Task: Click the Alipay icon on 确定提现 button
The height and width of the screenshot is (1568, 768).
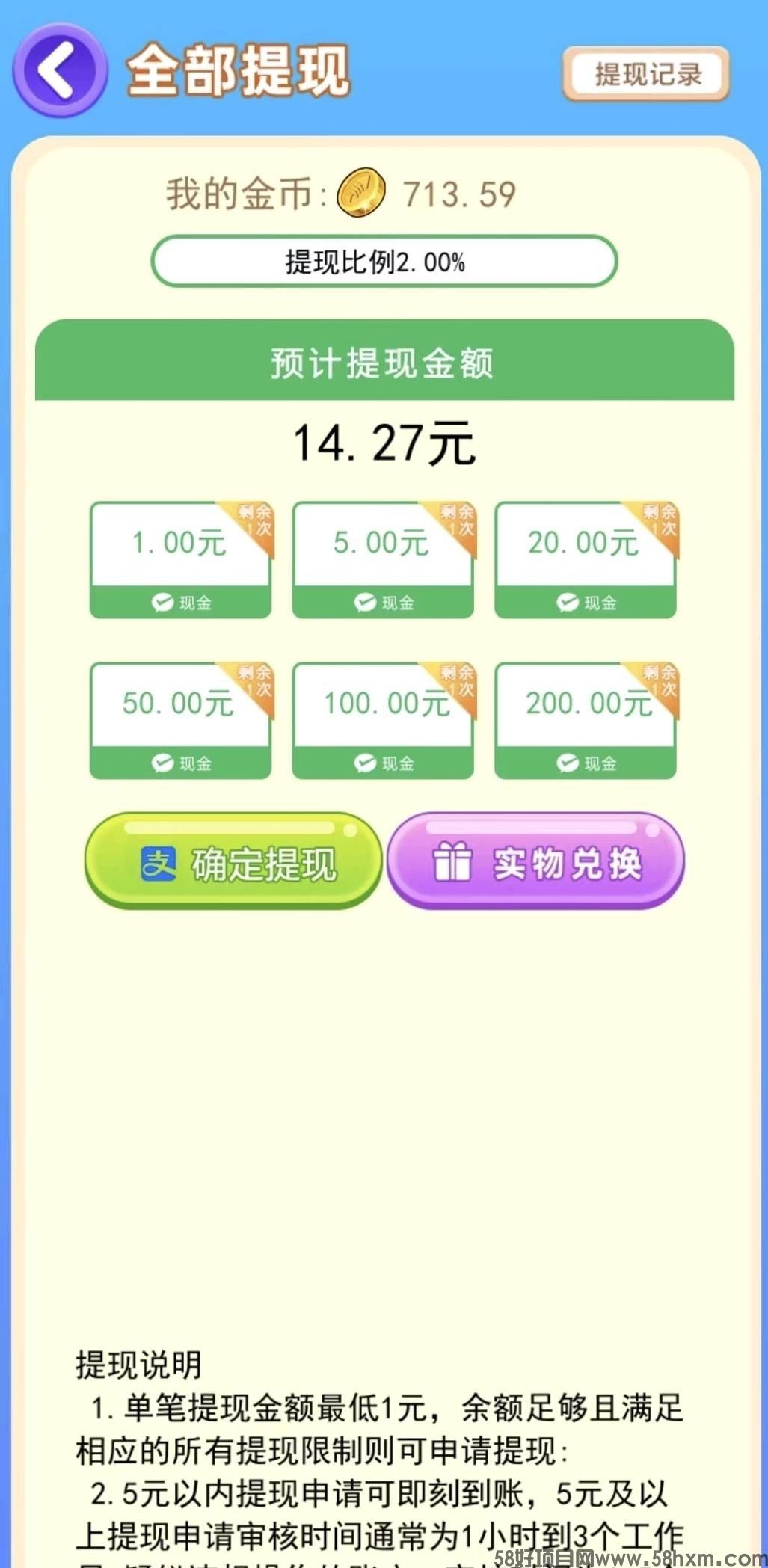Action: coord(159,861)
